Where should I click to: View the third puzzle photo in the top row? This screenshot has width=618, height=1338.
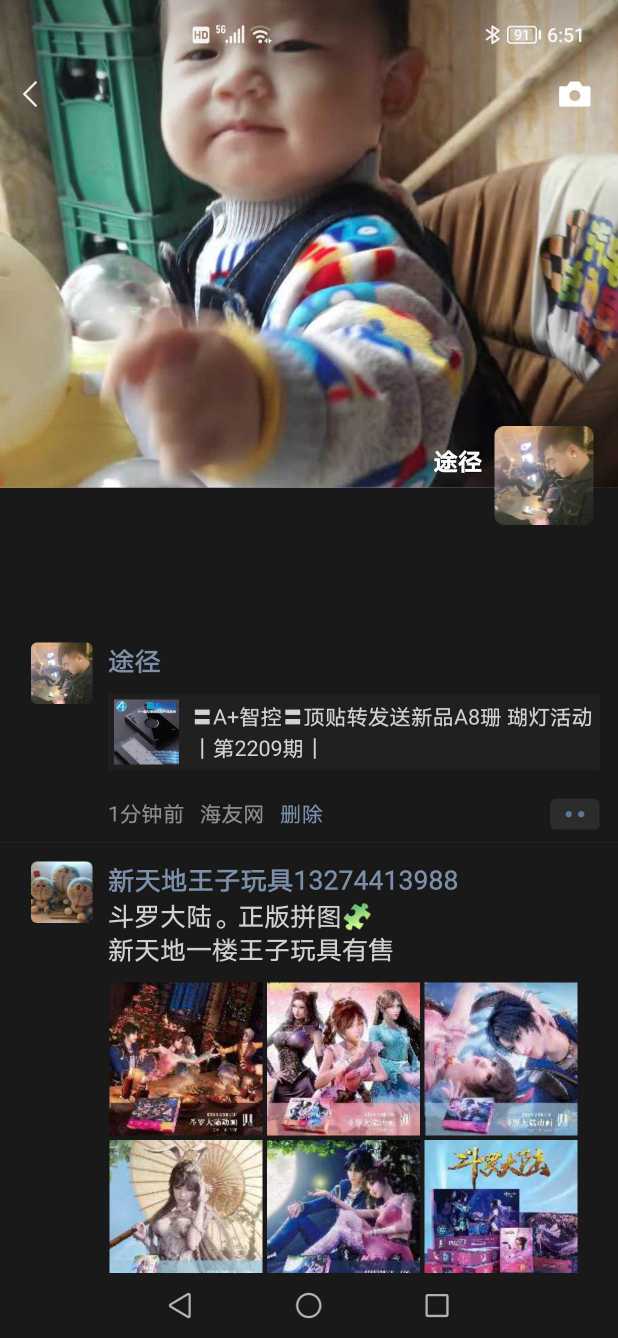500,1059
